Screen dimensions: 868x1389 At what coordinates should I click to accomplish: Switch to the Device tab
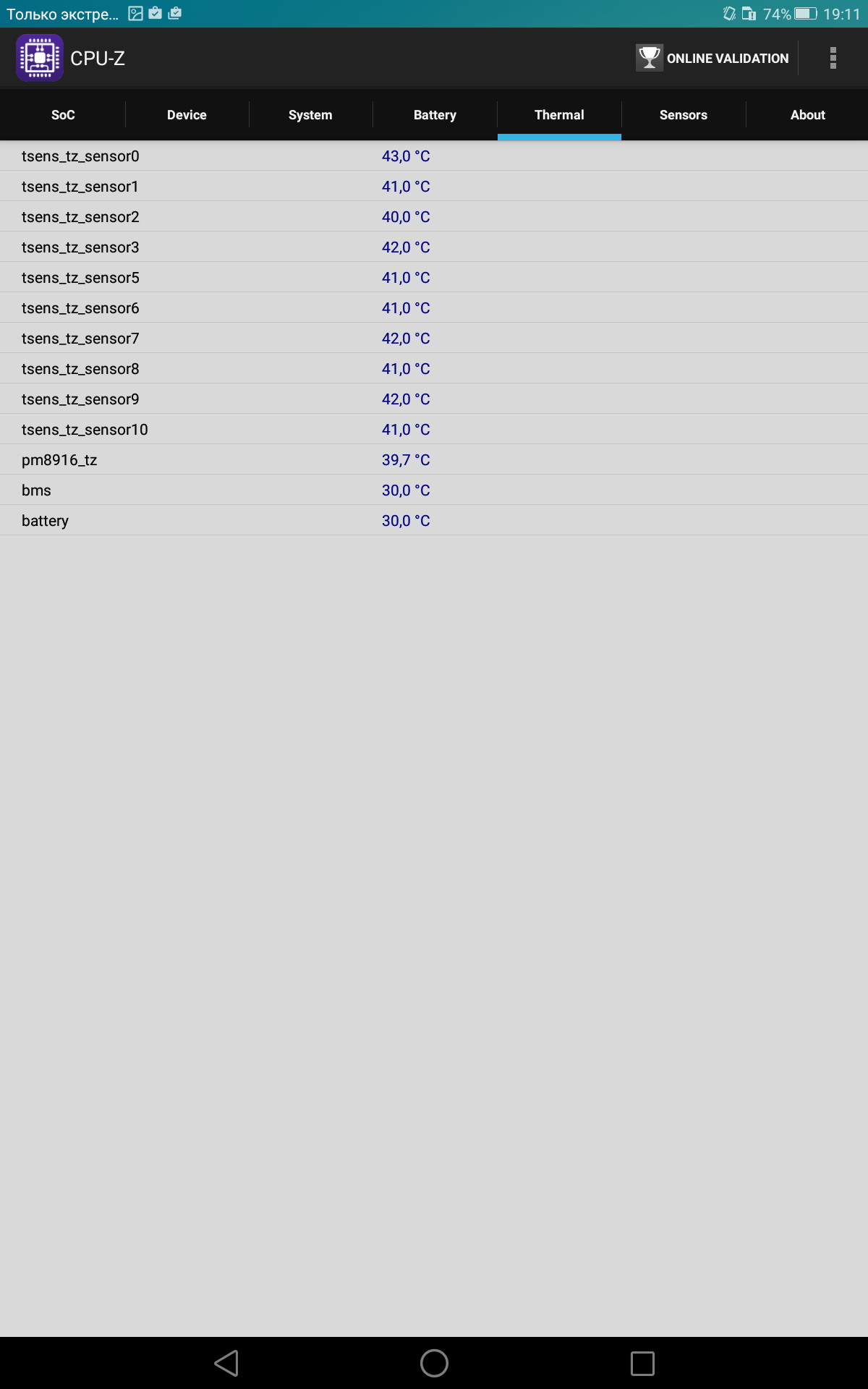[187, 115]
